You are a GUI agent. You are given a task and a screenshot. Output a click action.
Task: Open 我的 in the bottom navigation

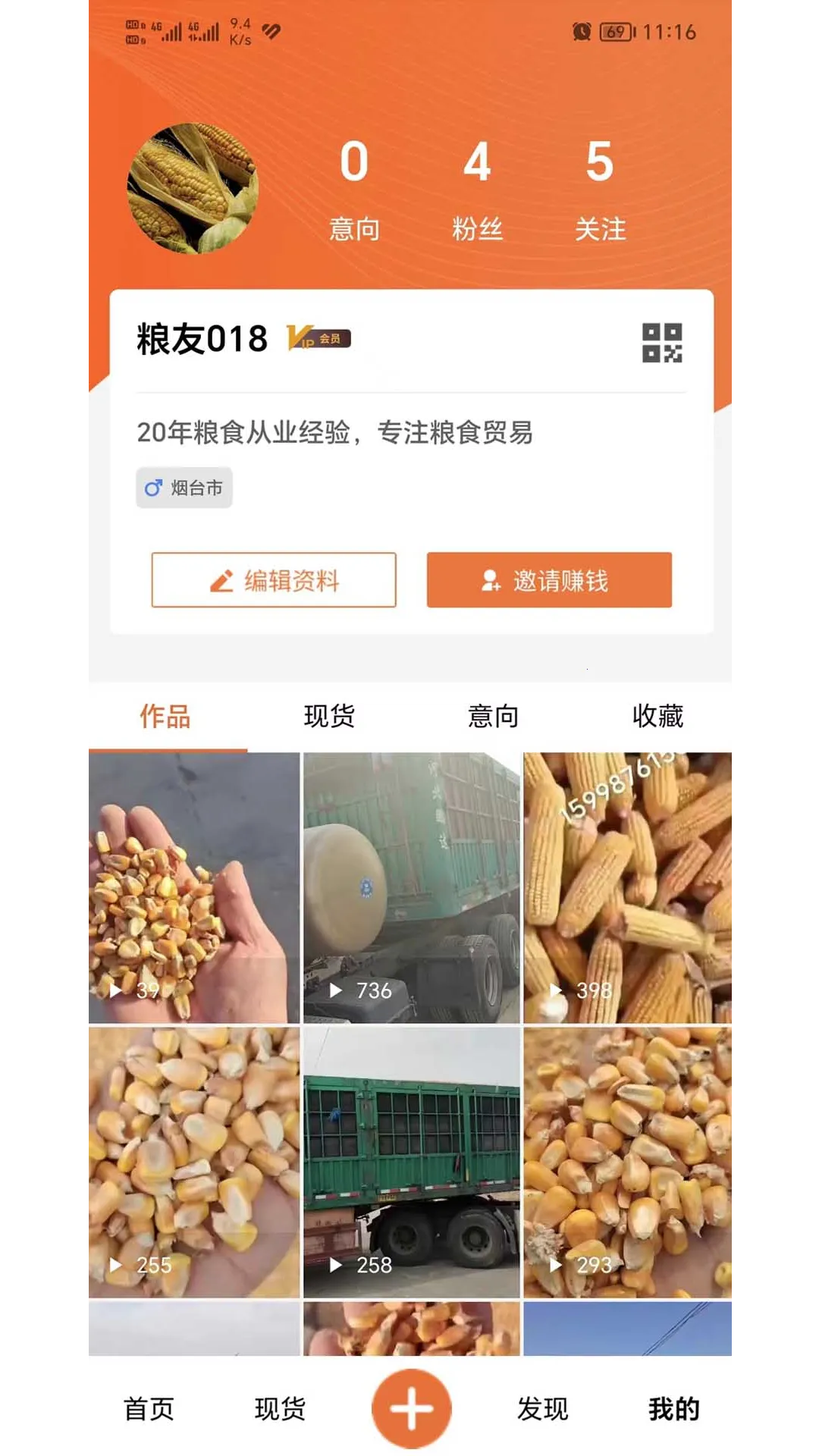pos(676,1407)
